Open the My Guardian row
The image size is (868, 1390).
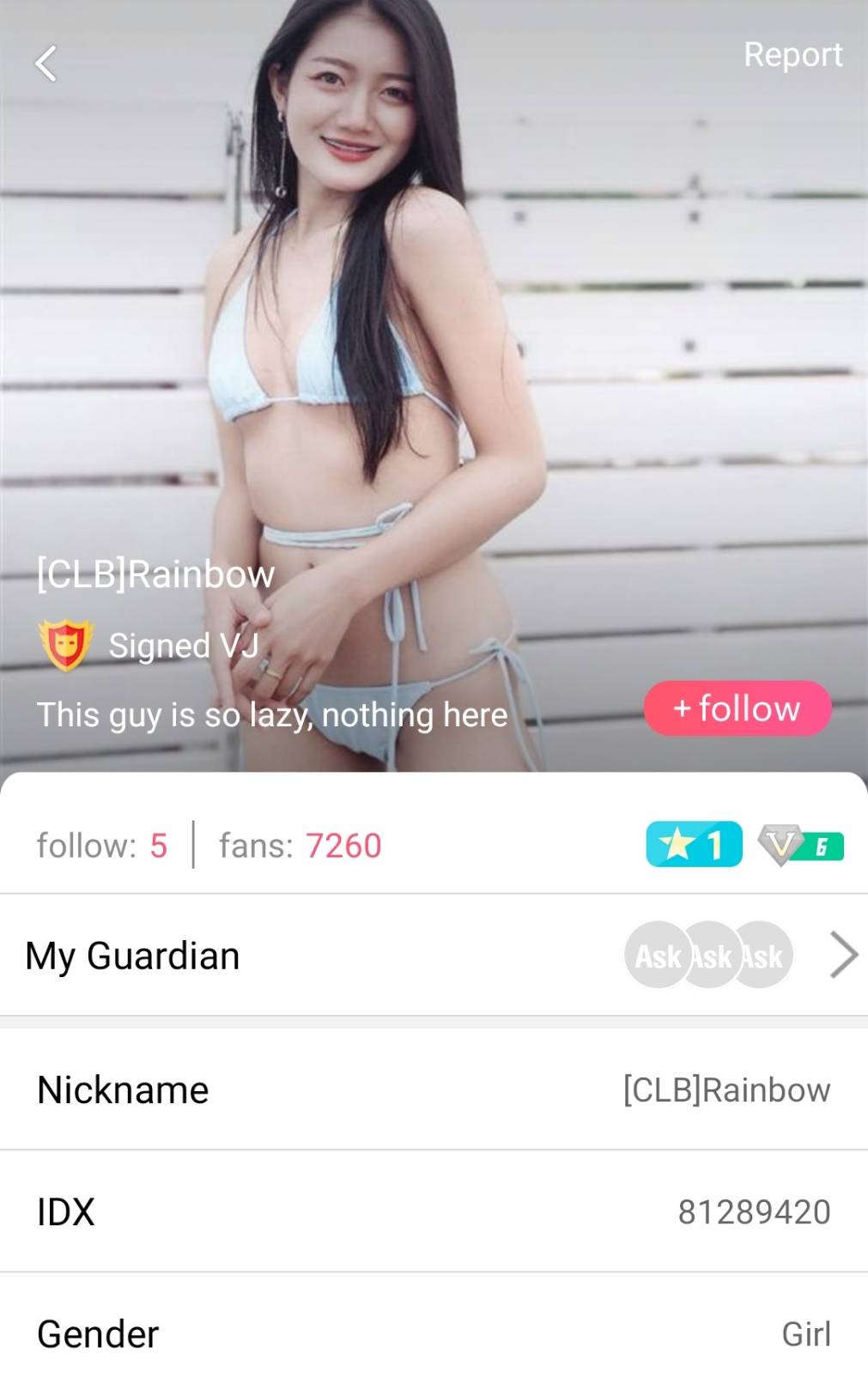tap(434, 956)
